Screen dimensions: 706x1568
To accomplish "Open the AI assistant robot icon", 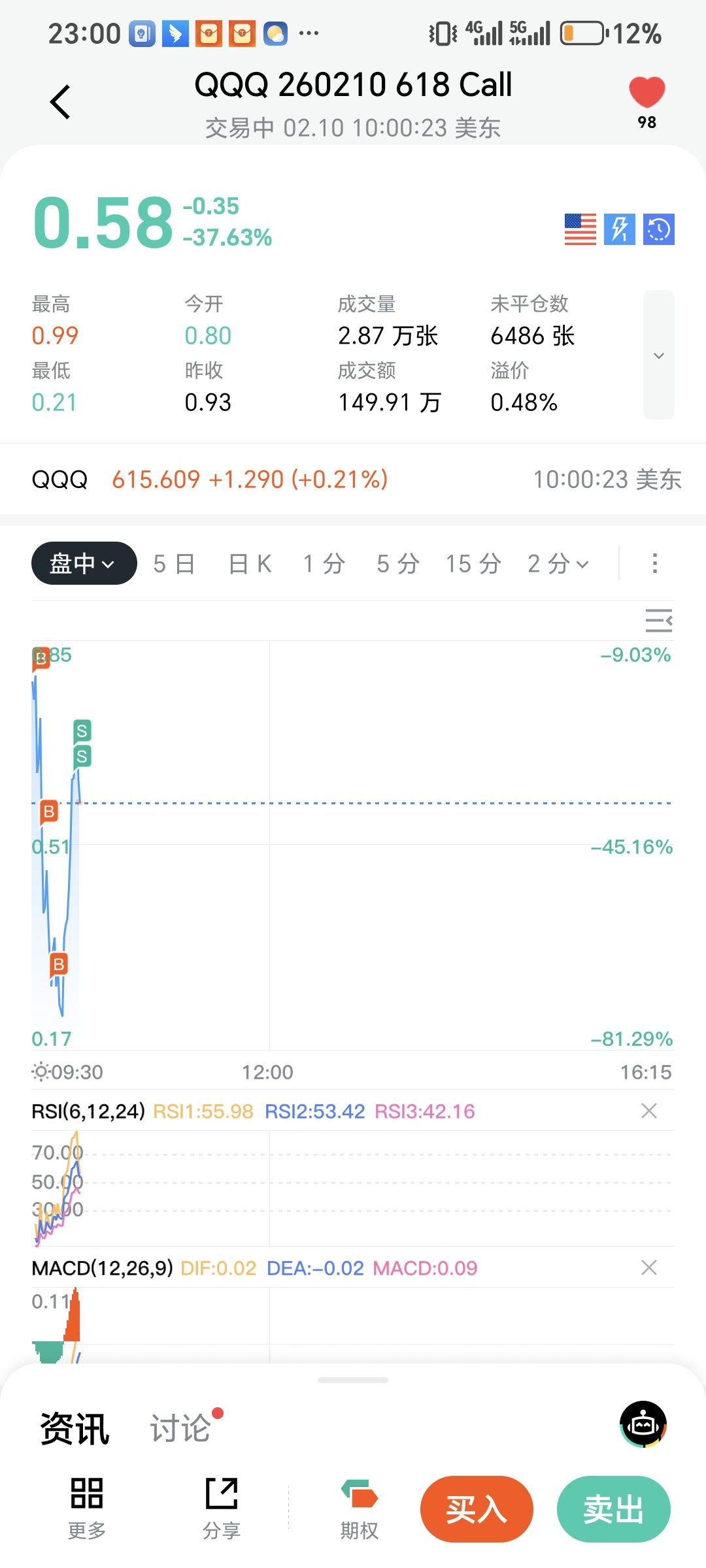I will pos(643,1424).
